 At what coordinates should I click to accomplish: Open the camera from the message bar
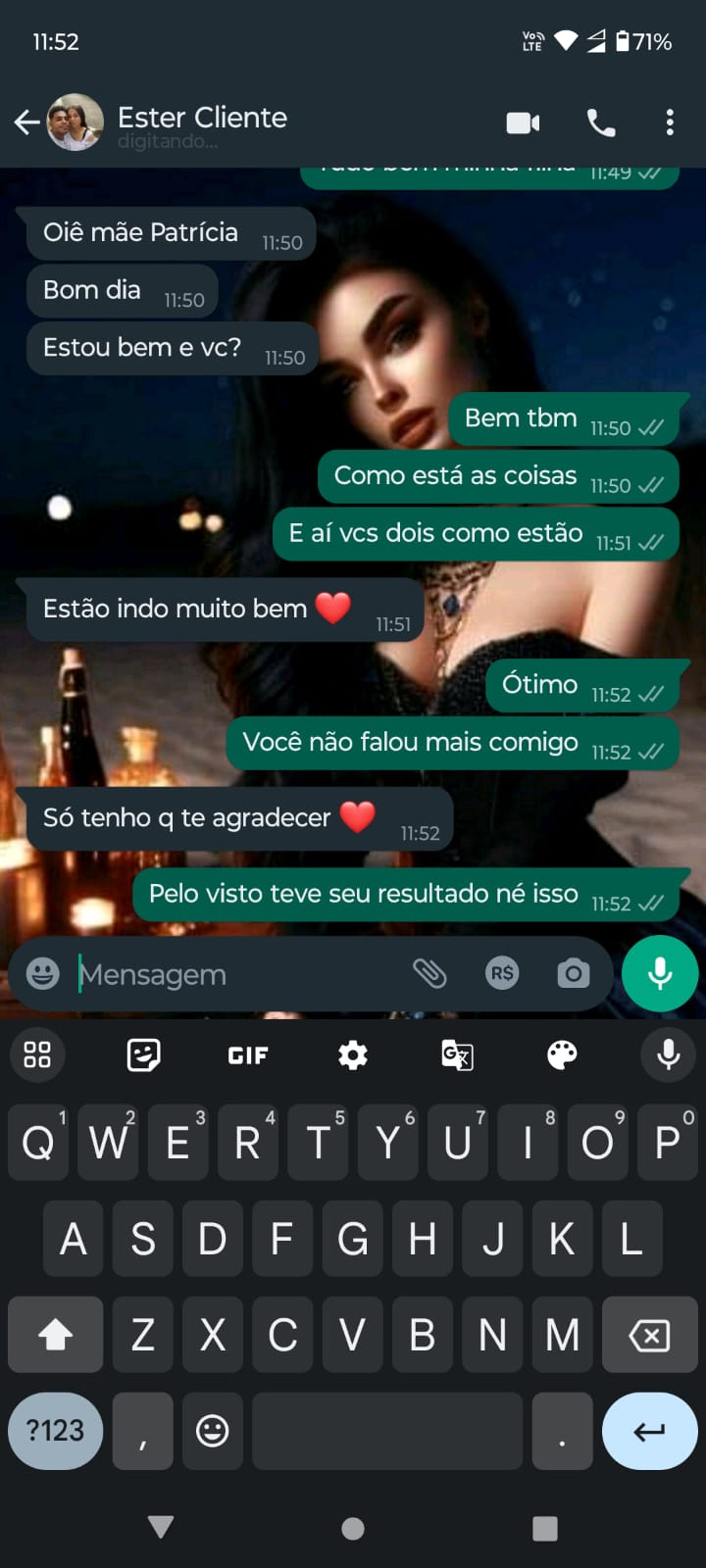coord(573,973)
